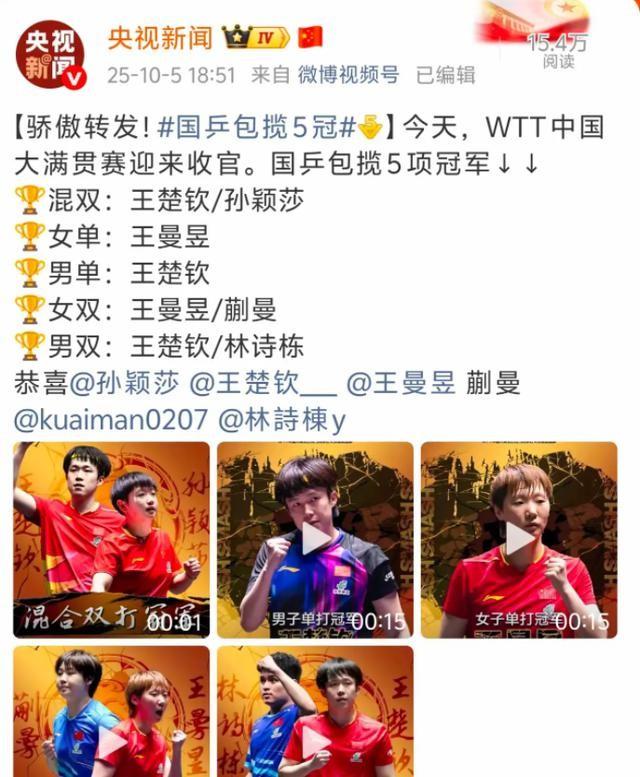
Task: Play the women's doubles video in blue jerseys
Action: click(x=111, y=712)
